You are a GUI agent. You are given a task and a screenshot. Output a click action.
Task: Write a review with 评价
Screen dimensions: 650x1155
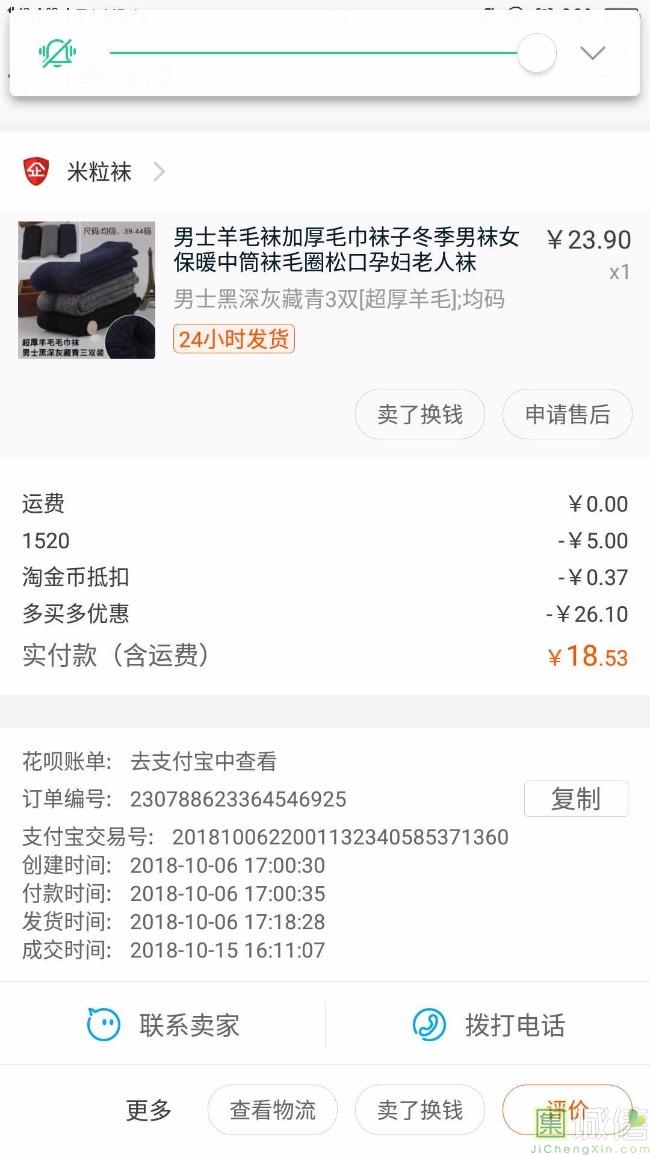click(x=567, y=1110)
